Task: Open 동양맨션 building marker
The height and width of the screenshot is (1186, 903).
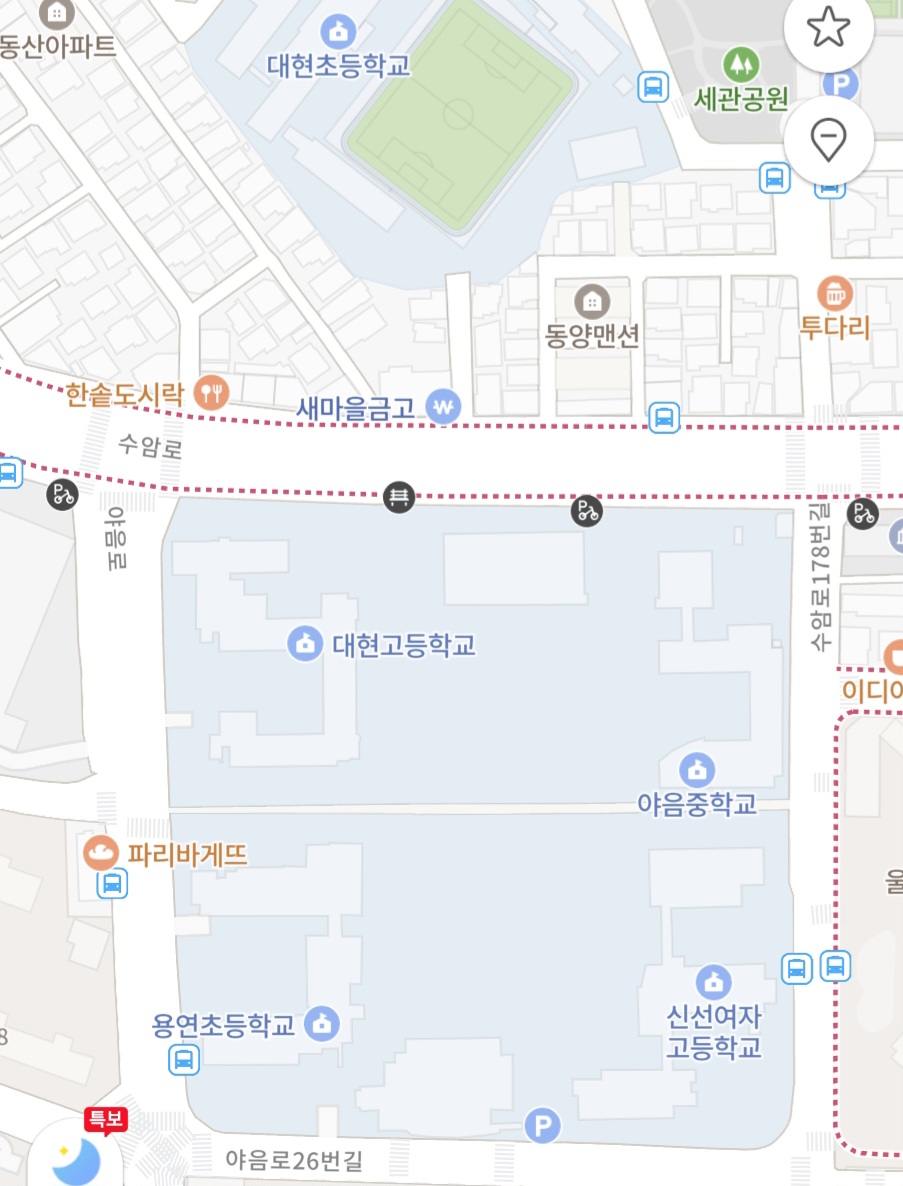Action: coord(592,300)
